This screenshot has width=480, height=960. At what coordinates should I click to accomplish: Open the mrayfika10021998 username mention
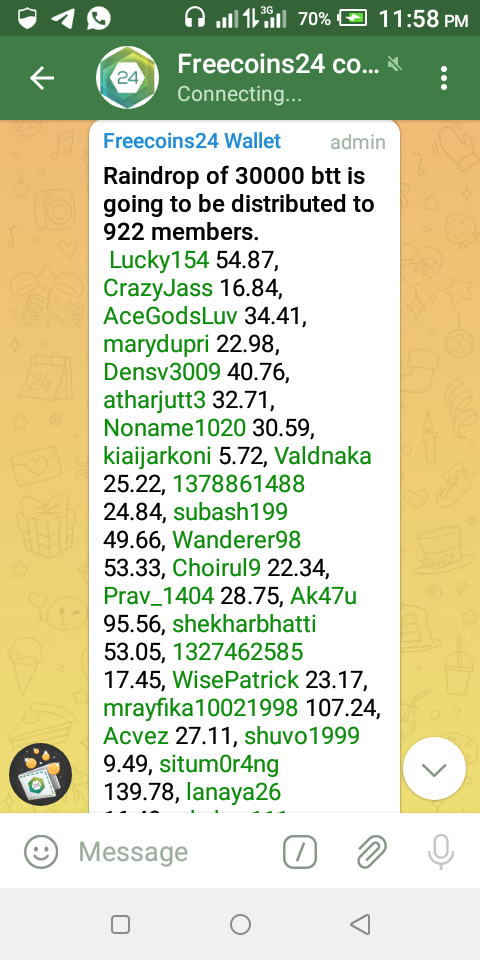pos(200,708)
